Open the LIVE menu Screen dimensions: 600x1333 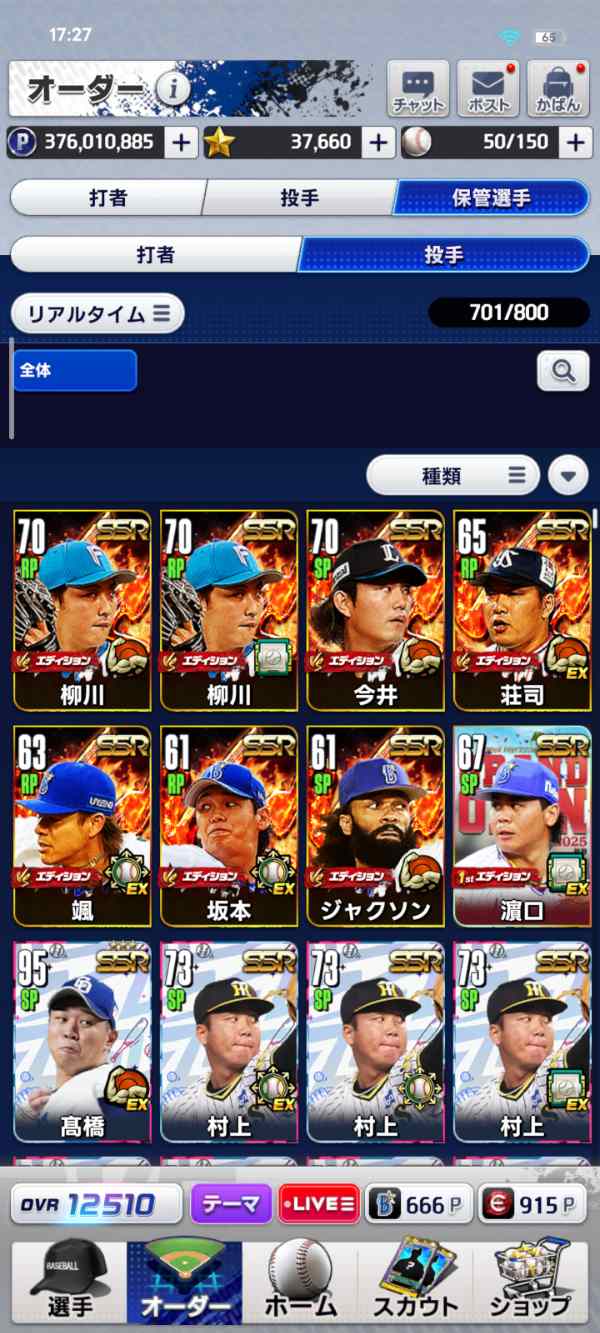[x=319, y=1204]
